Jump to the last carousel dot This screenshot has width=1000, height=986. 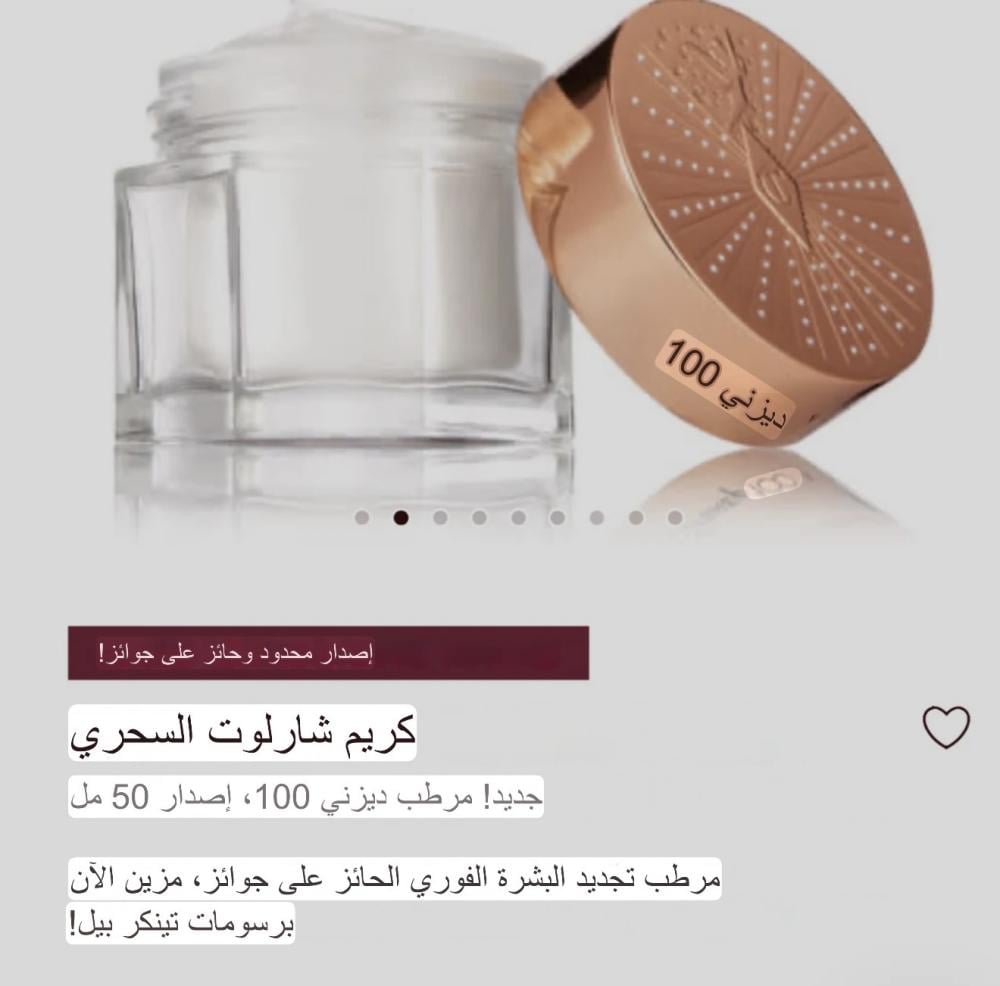[675, 517]
